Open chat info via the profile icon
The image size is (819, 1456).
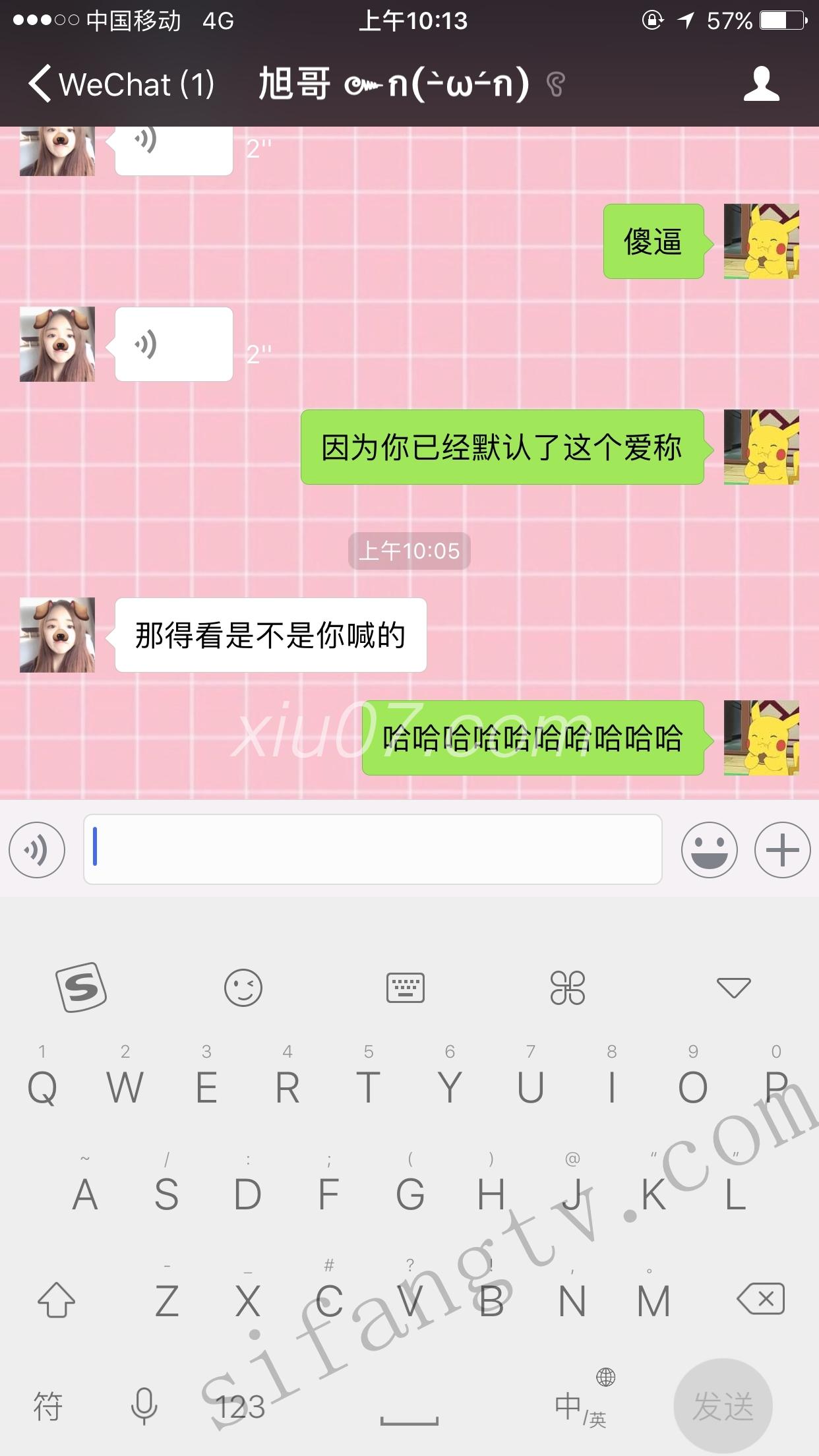[x=761, y=84]
